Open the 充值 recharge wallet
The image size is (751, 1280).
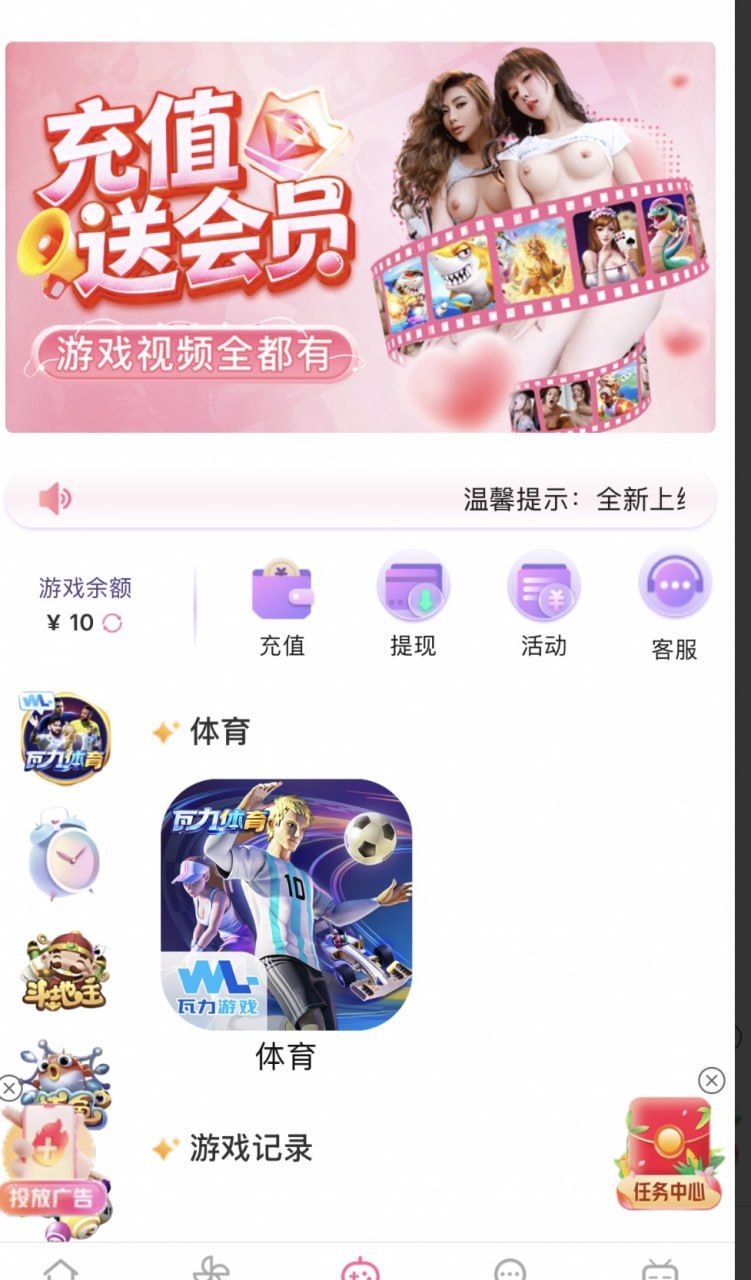tap(282, 606)
